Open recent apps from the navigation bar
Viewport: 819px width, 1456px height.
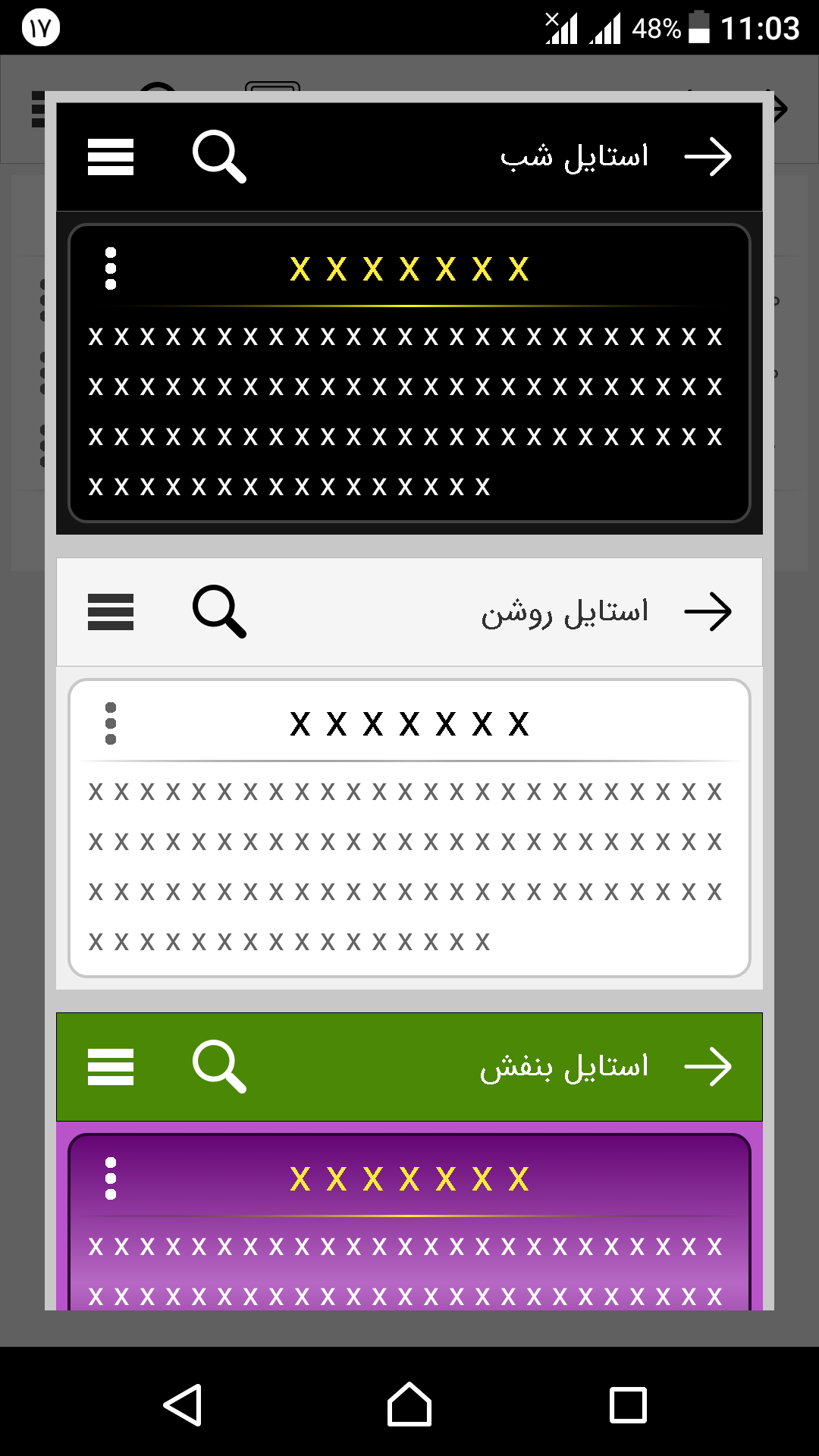coord(629,1404)
